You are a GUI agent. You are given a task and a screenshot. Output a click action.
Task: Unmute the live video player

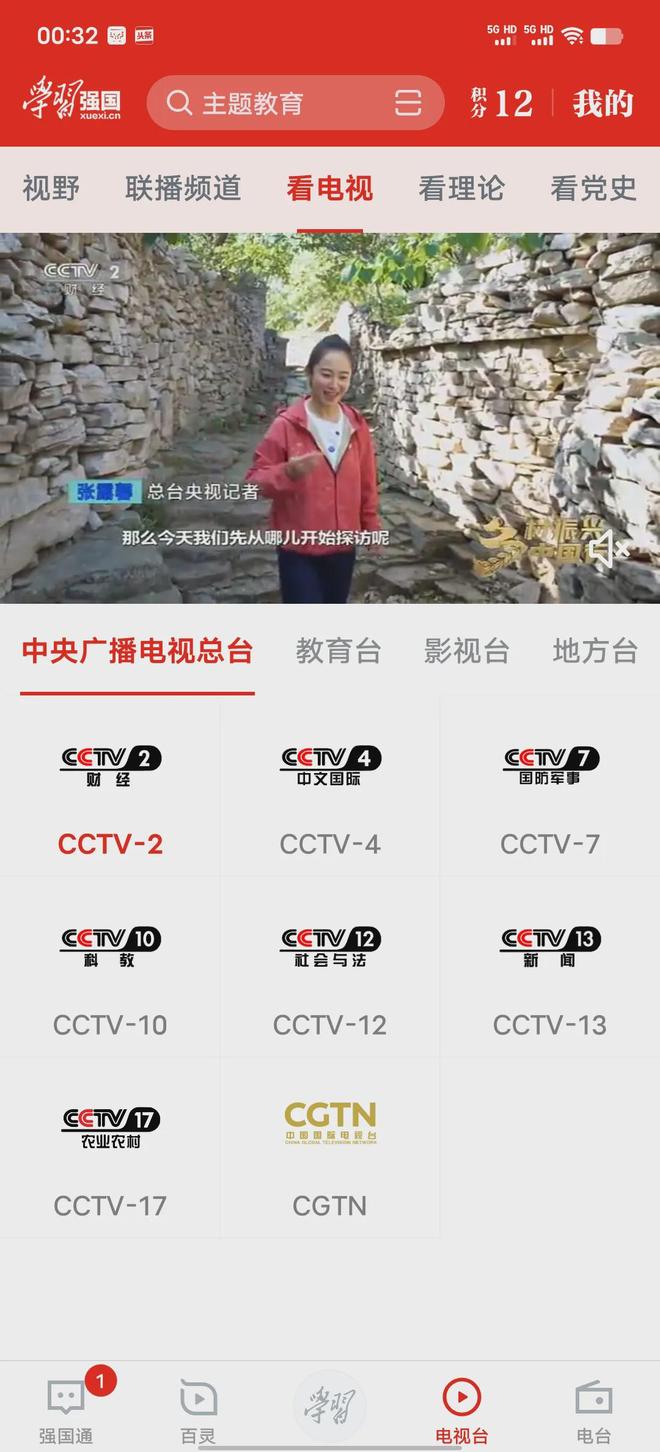[x=607, y=549]
